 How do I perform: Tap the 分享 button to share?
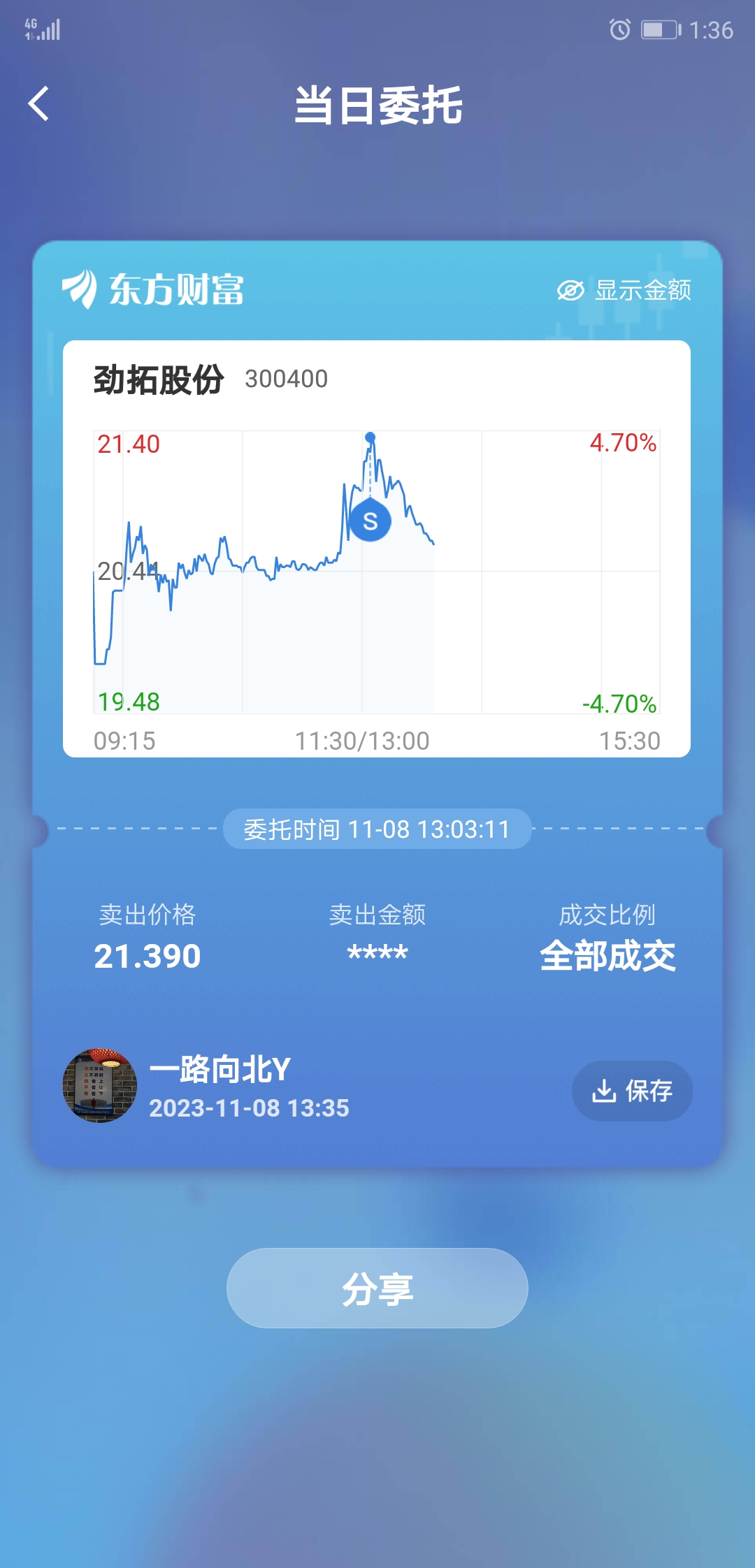(377, 1288)
